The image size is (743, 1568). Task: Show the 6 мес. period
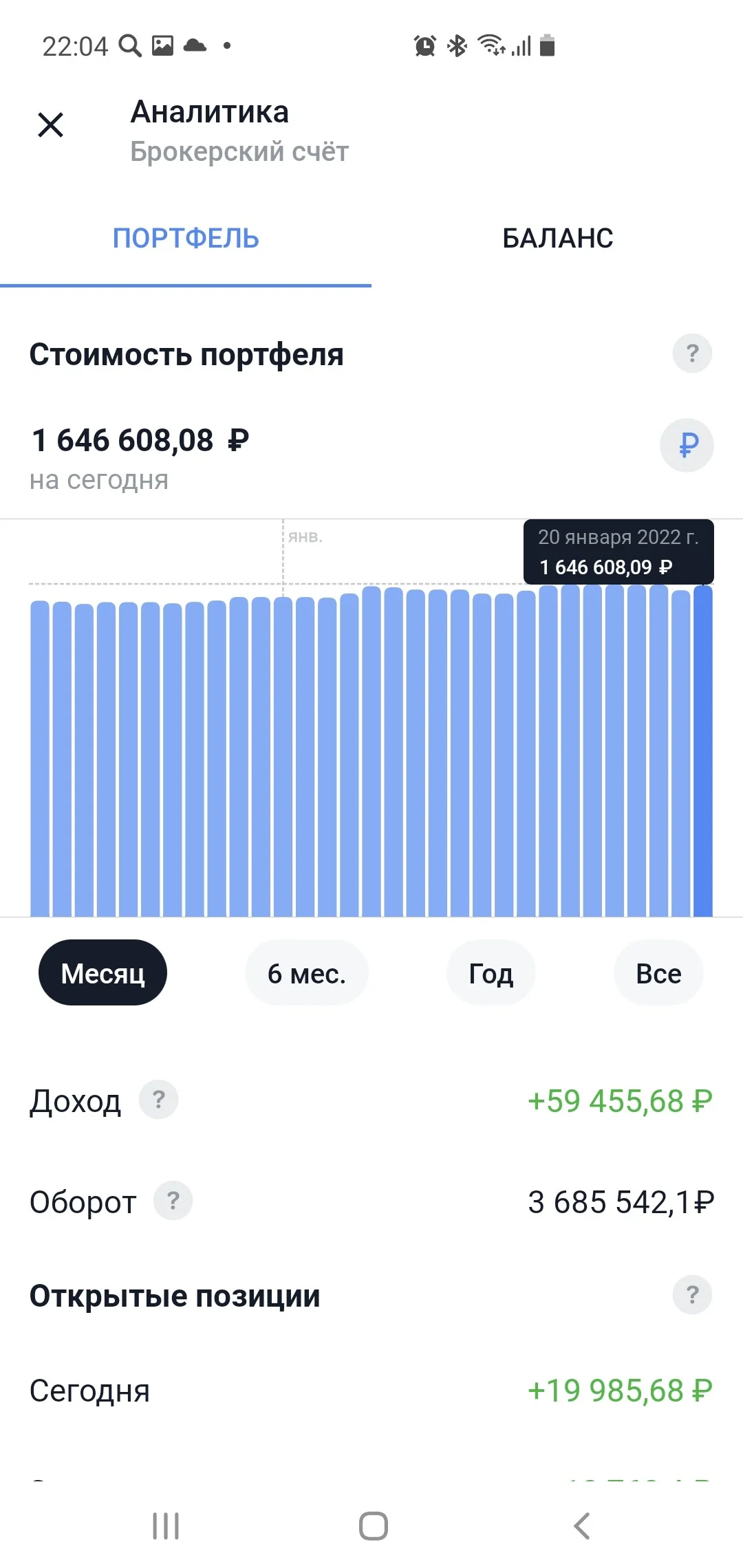306,972
